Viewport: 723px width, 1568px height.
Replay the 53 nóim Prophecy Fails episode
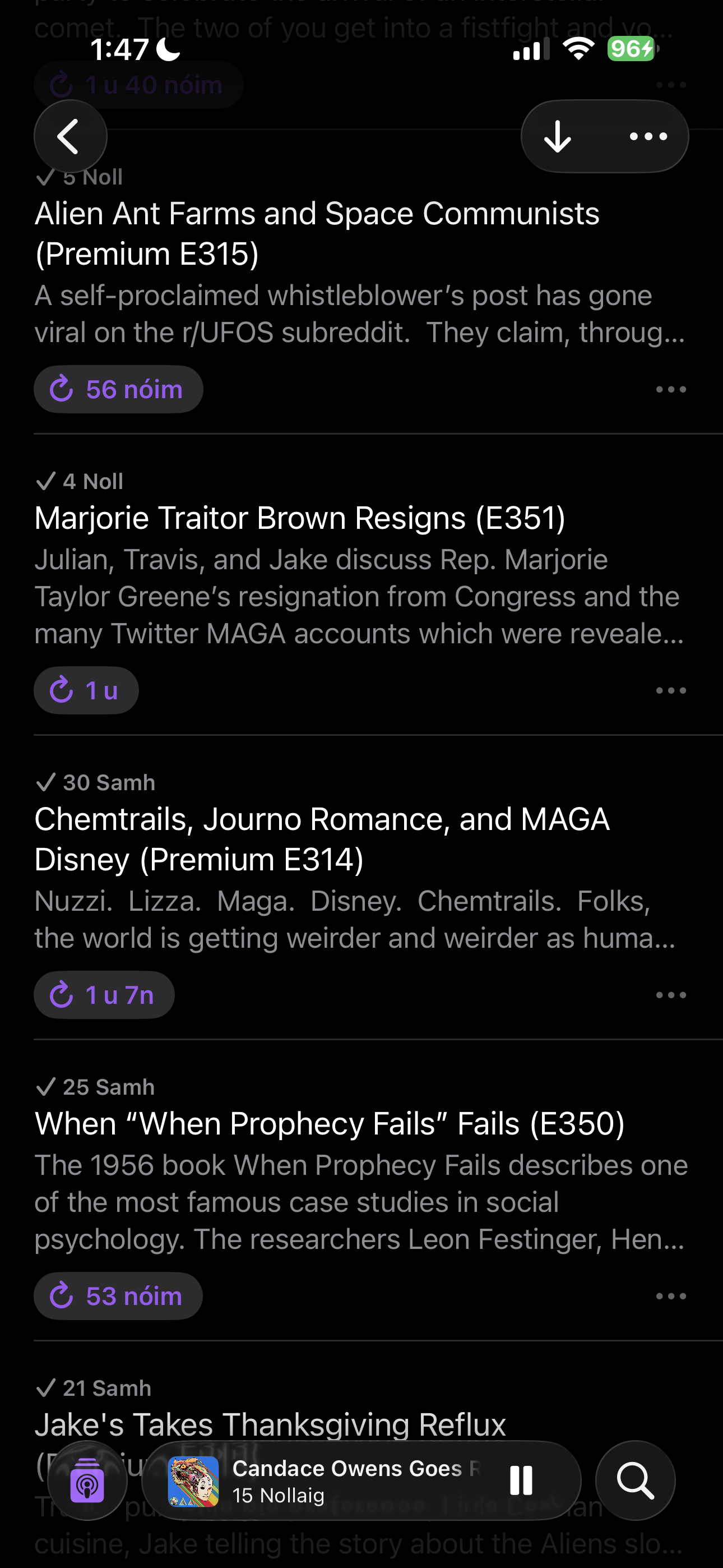tap(118, 1296)
